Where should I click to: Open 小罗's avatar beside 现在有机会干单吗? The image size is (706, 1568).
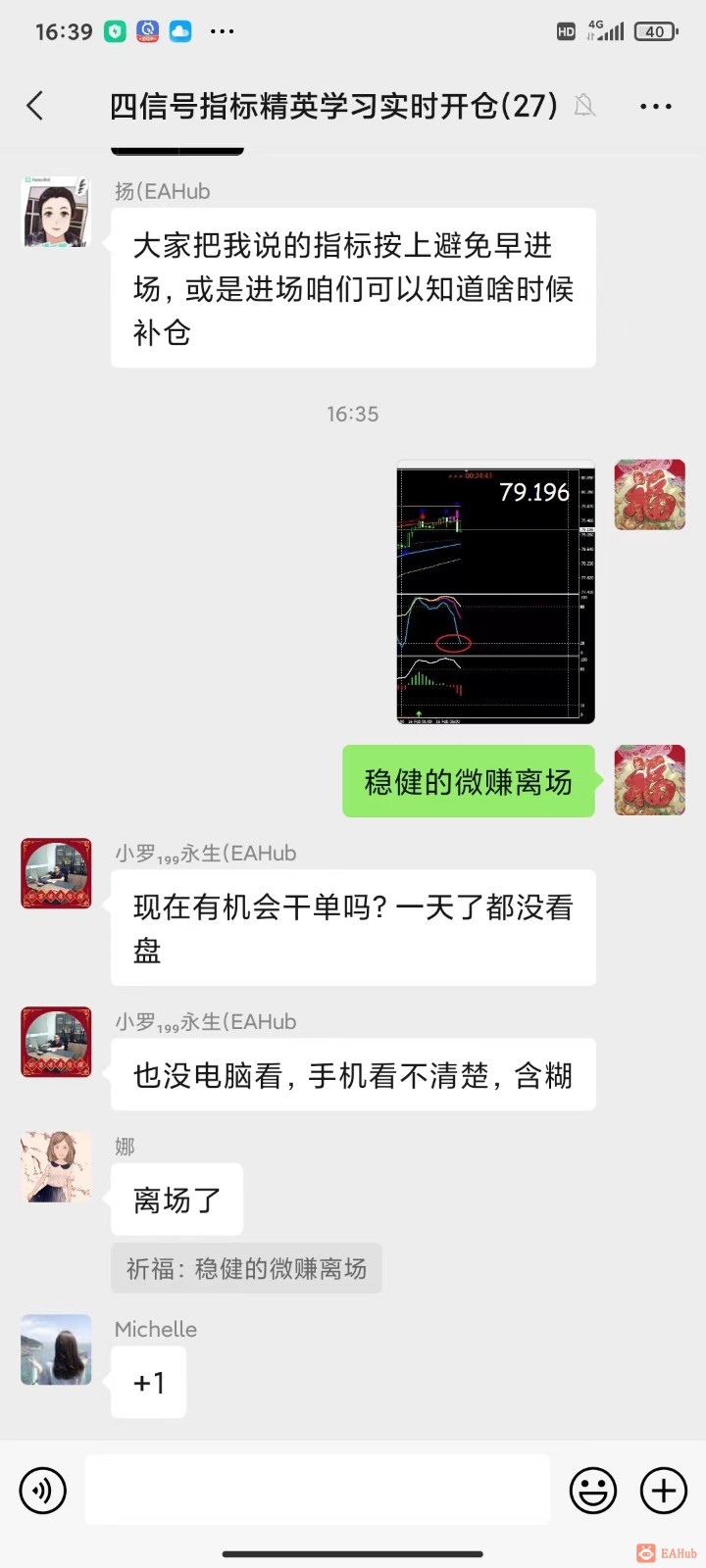coord(56,873)
